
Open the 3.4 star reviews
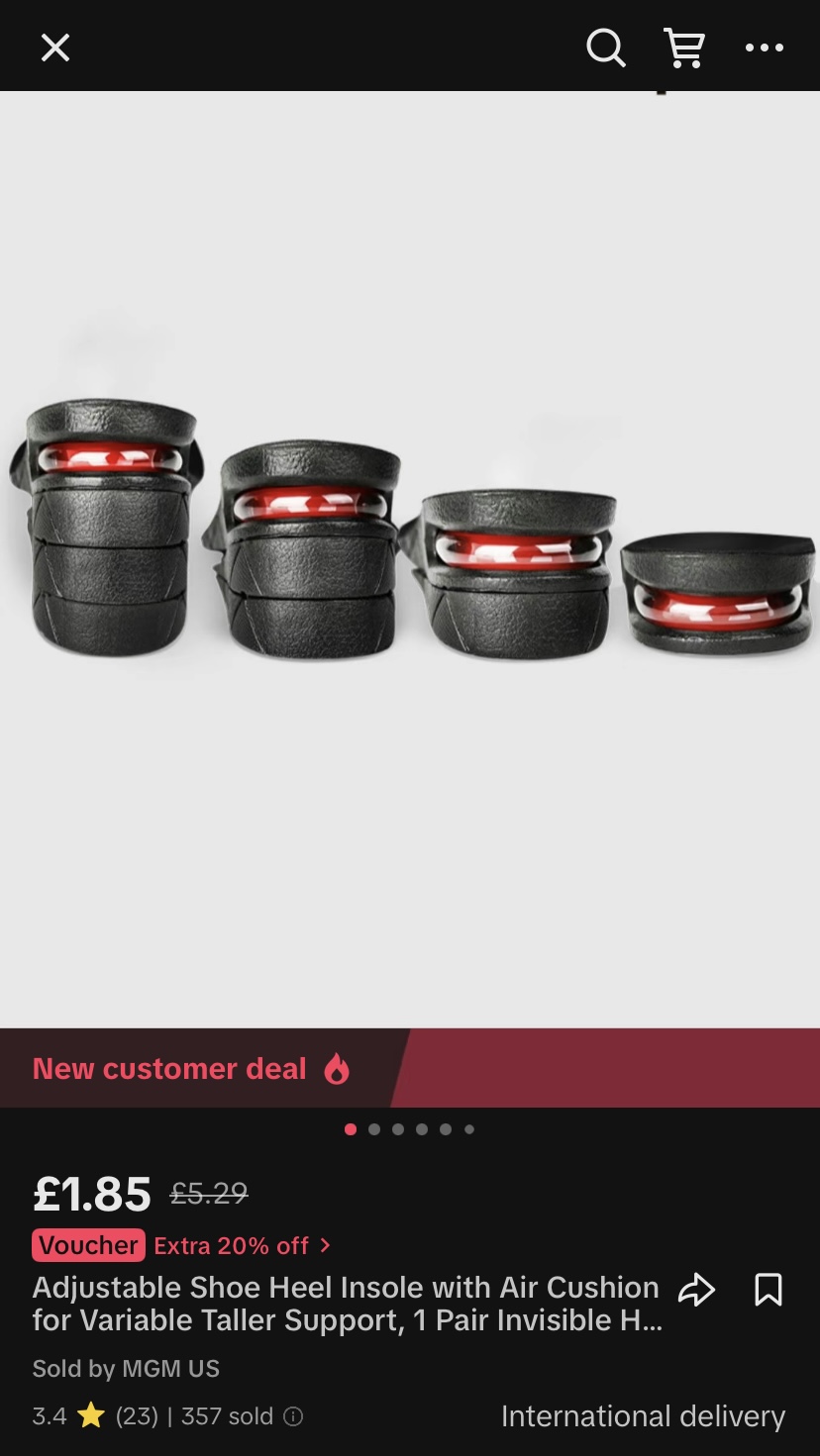94,1416
